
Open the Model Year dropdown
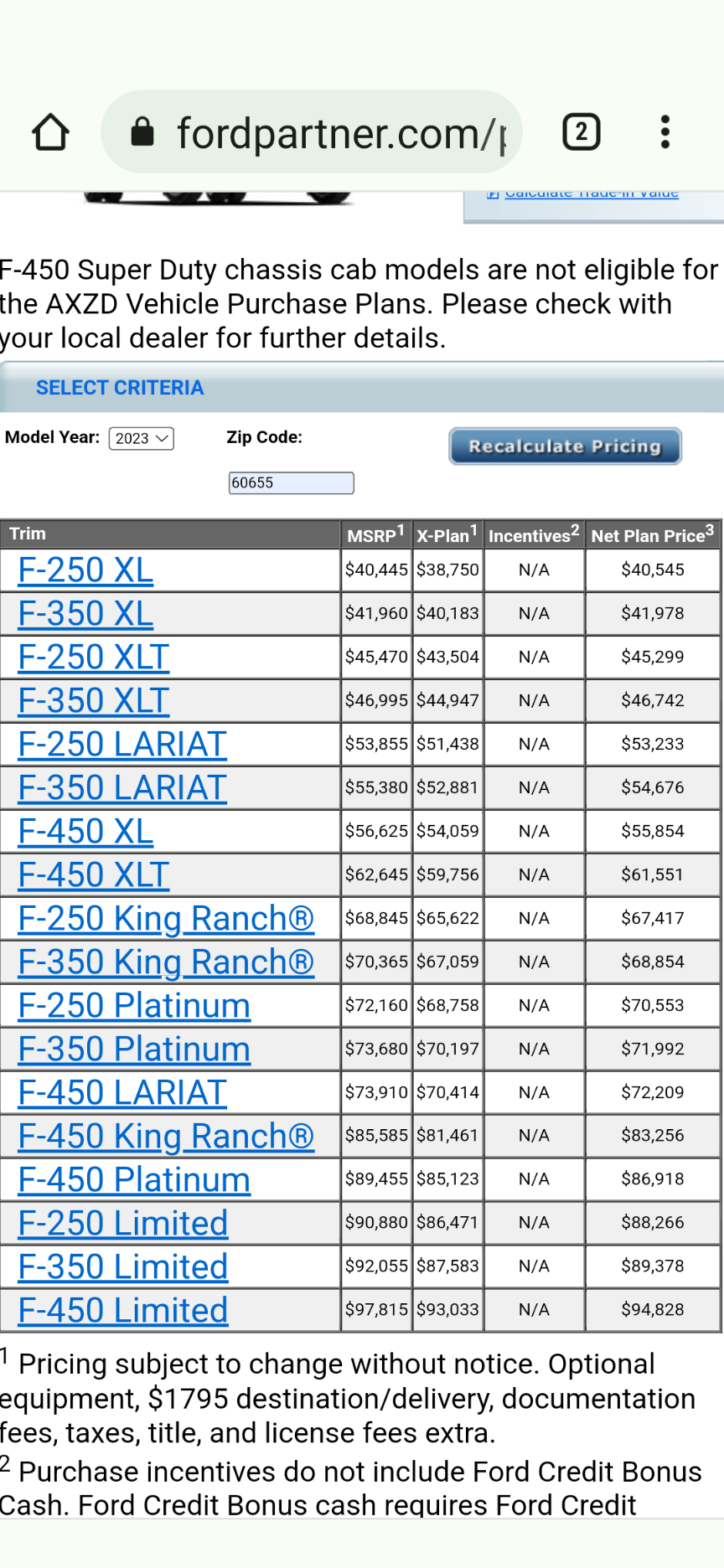click(x=140, y=438)
